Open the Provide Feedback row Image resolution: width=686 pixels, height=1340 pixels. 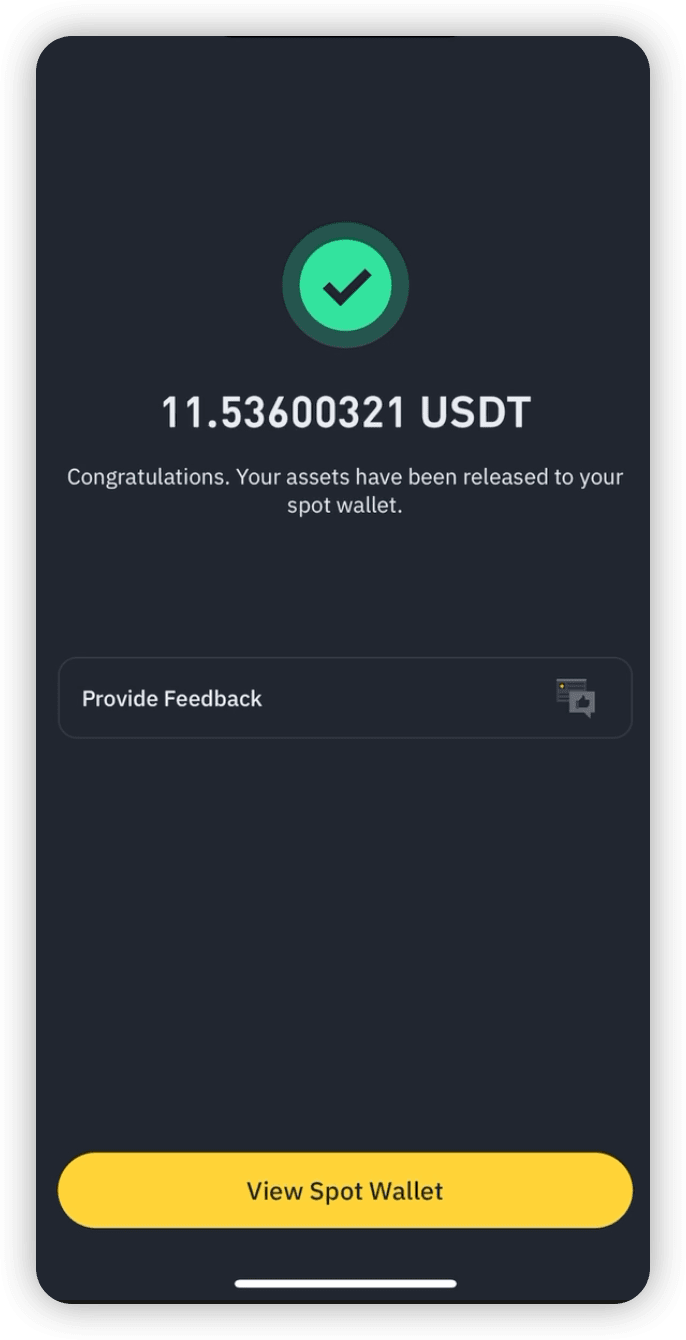click(x=344, y=698)
